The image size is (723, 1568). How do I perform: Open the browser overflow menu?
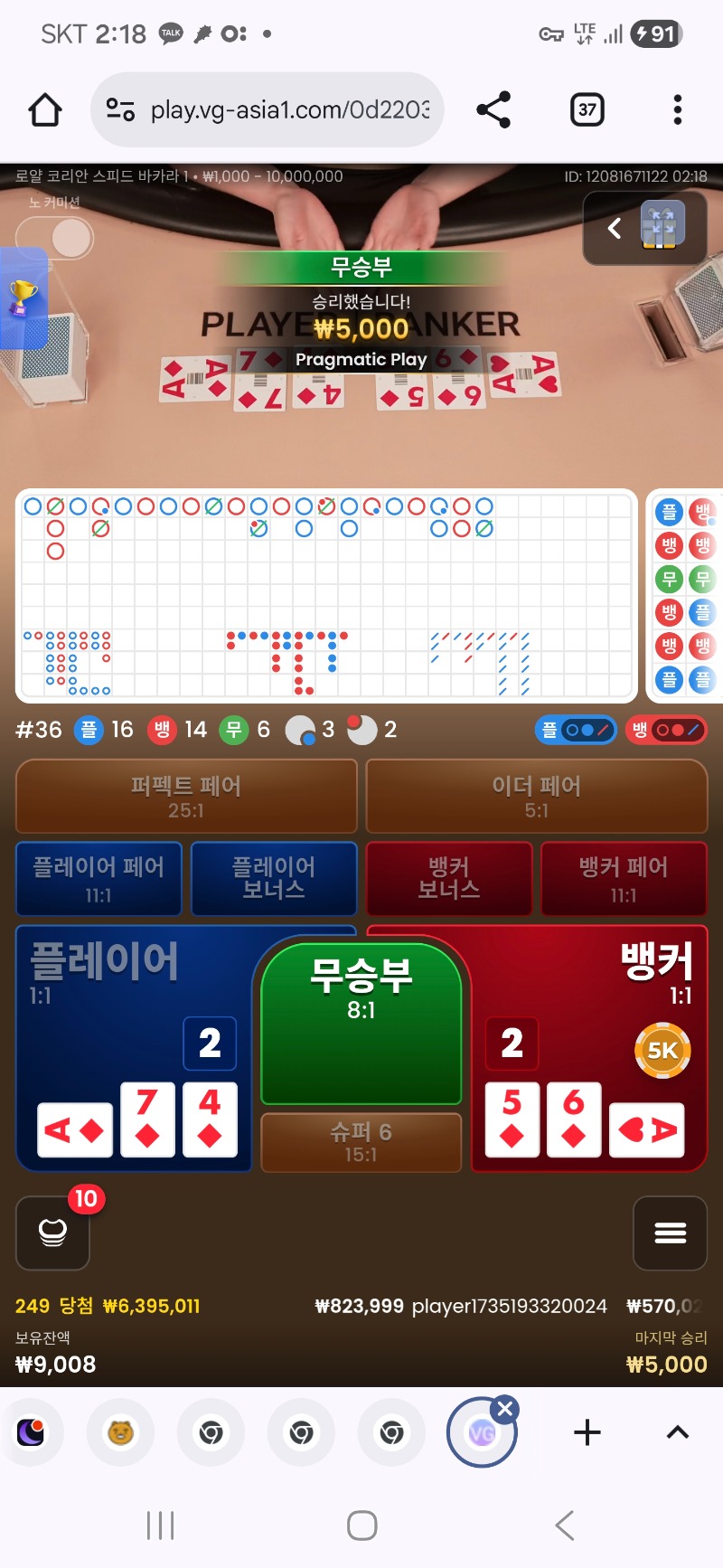coord(677,110)
